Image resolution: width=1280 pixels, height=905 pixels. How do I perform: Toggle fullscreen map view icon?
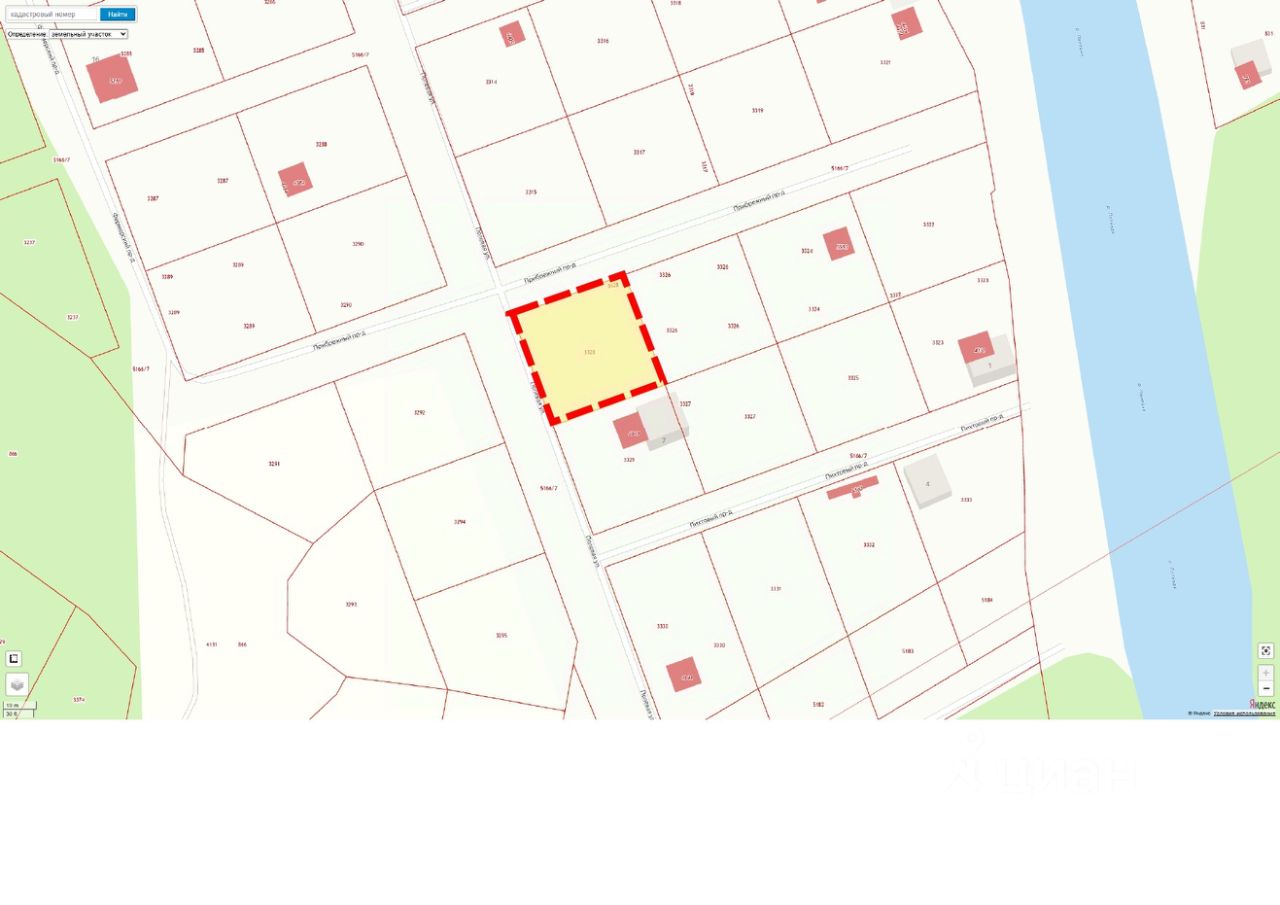pyautogui.click(x=14, y=659)
